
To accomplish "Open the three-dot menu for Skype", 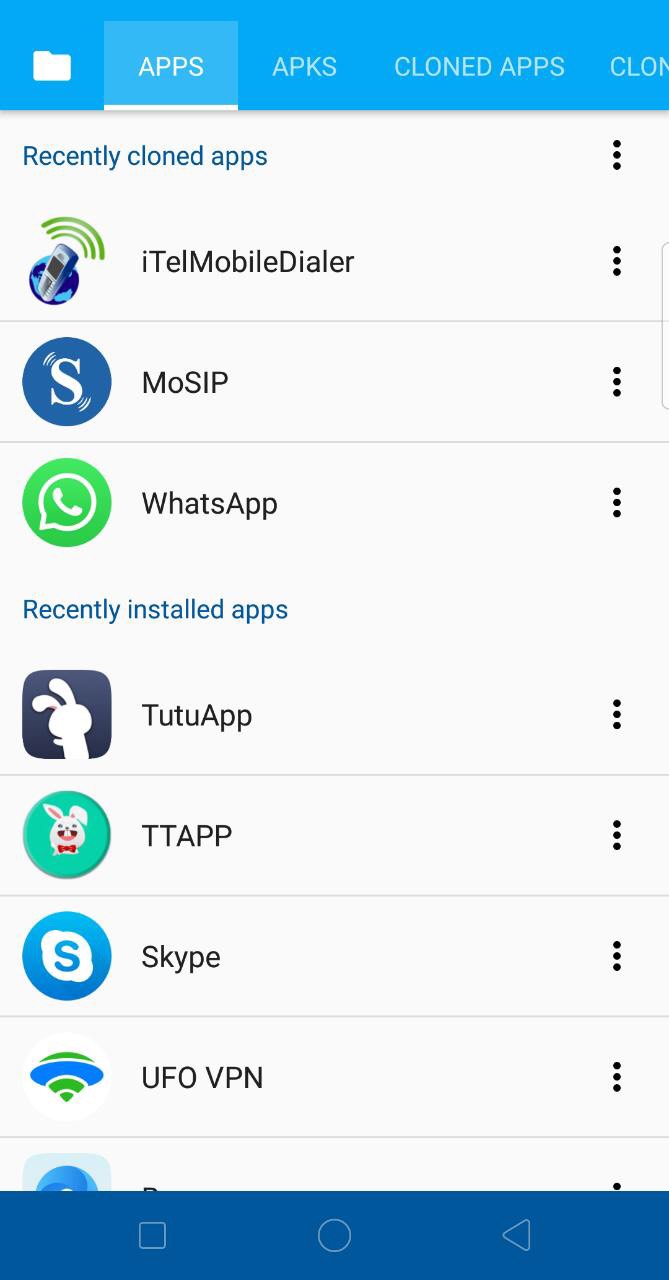I will point(617,957).
